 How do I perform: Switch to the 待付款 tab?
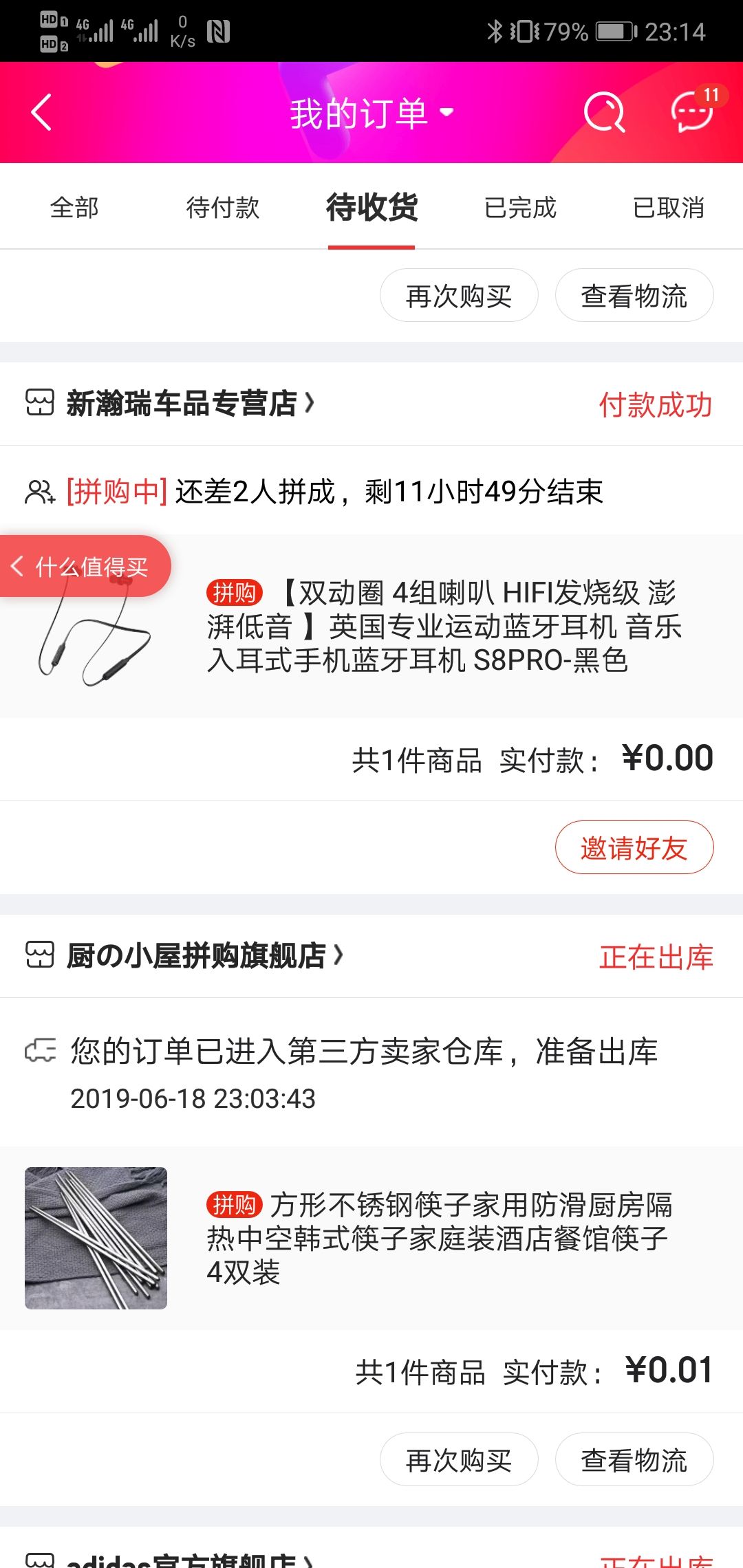tap(223, 208)
